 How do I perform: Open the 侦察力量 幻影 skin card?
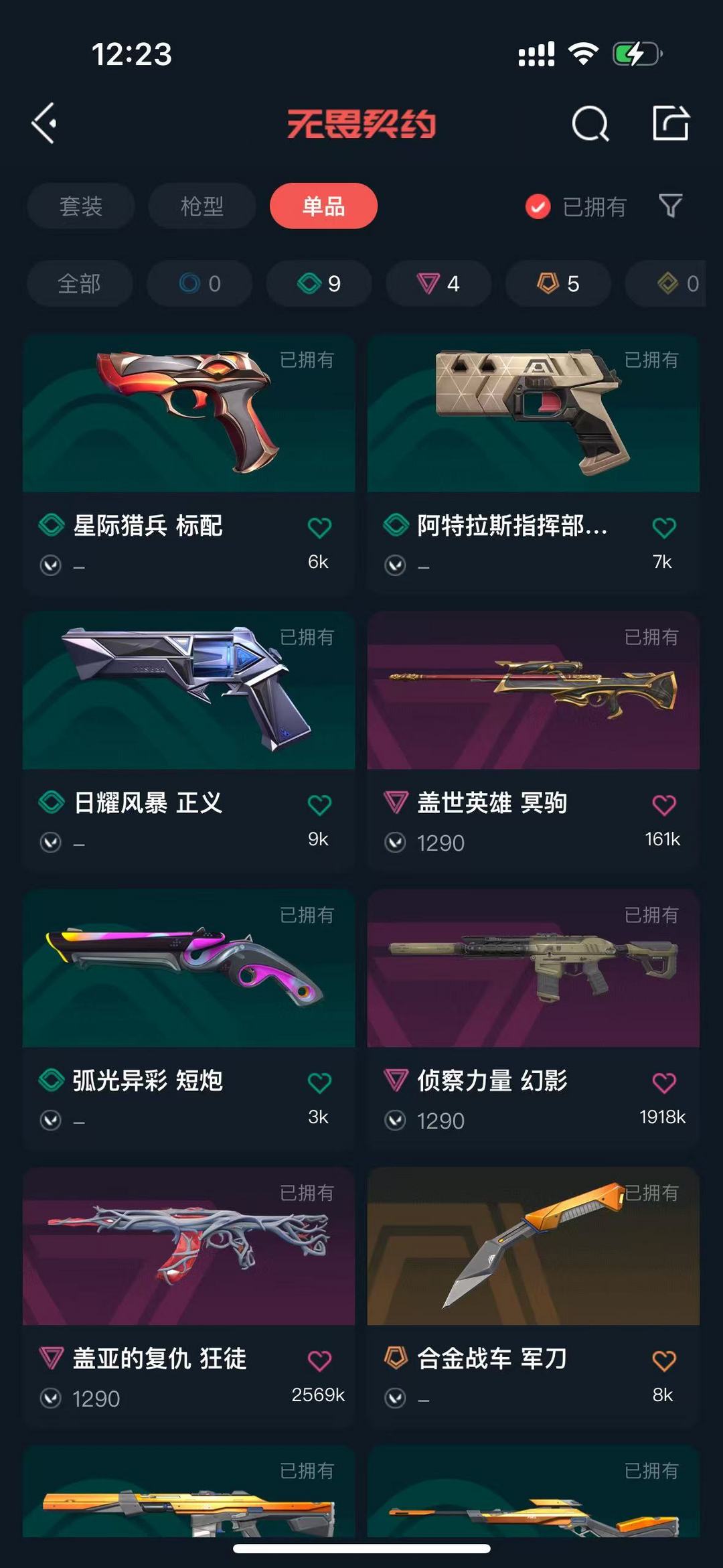tap(534, 1019)
